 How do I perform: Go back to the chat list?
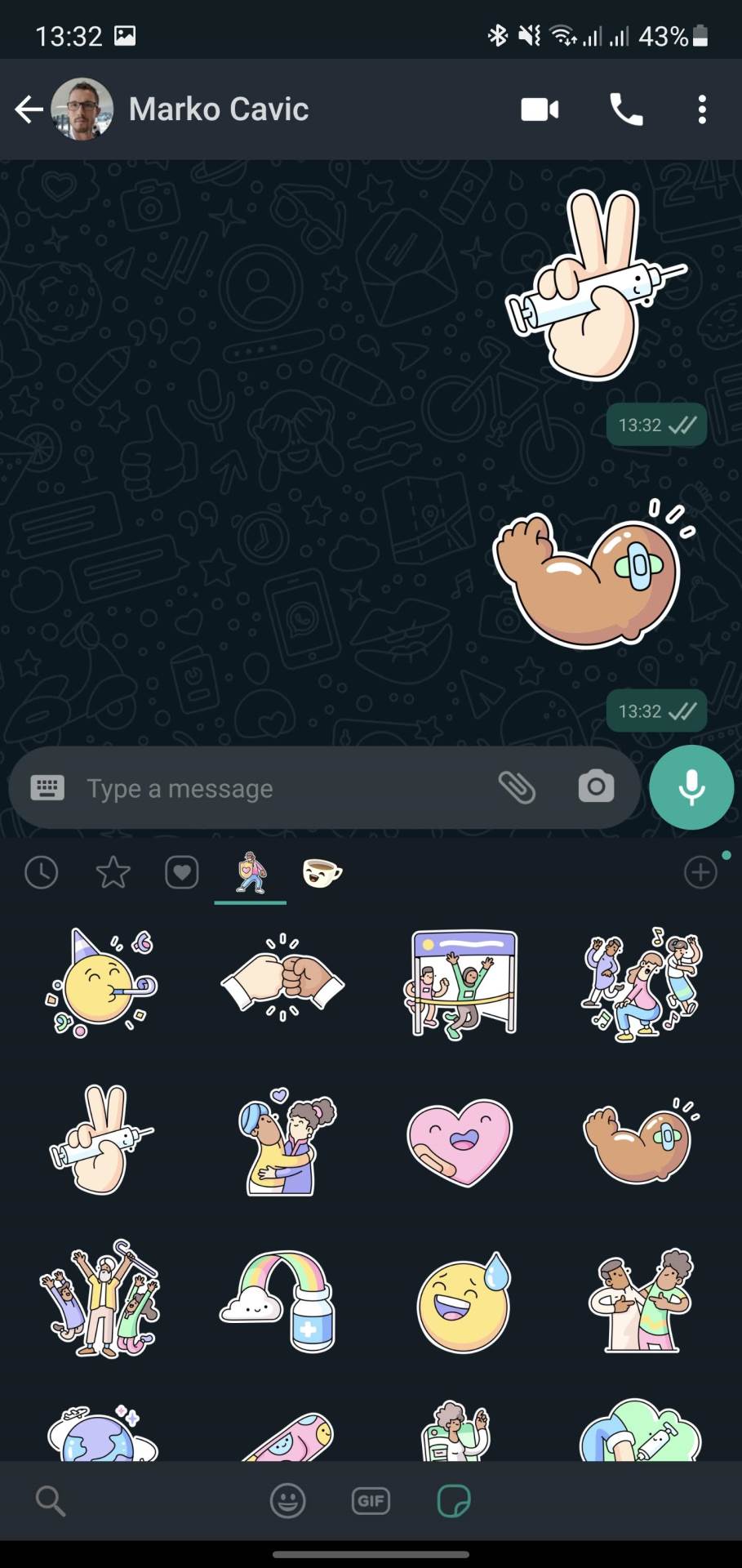(x=29, y=109)
